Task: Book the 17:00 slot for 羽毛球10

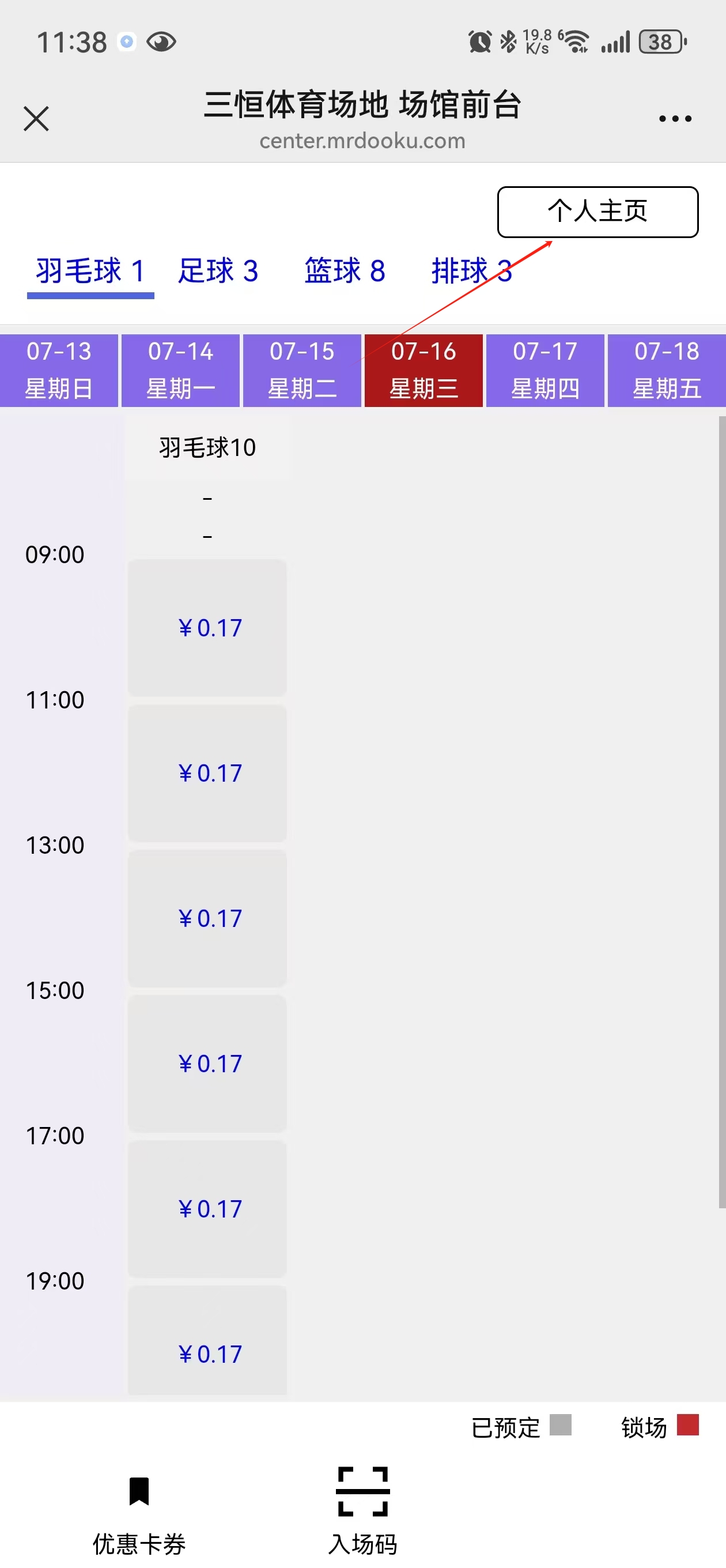Action: point(207,1208)
